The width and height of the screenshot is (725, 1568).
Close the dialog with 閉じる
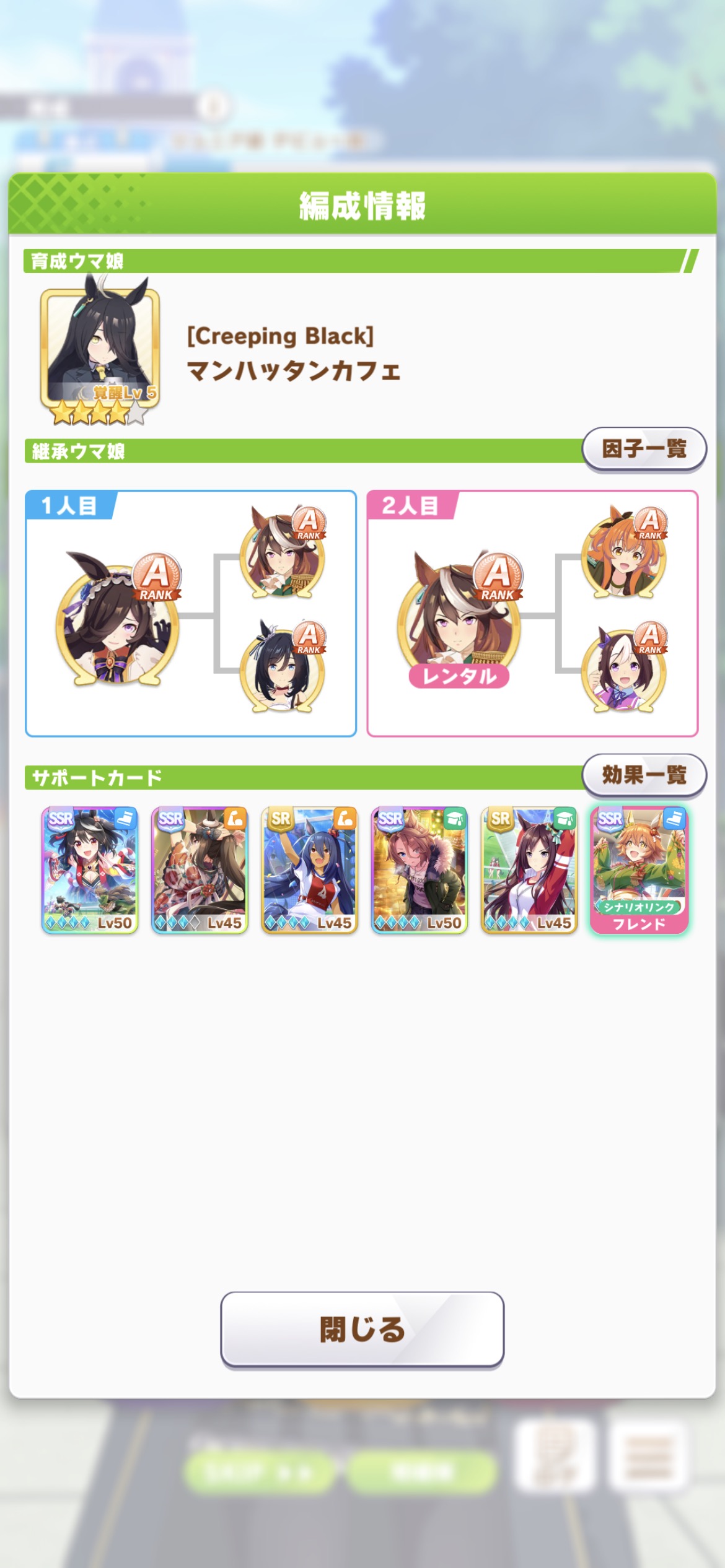(362, 1329)
